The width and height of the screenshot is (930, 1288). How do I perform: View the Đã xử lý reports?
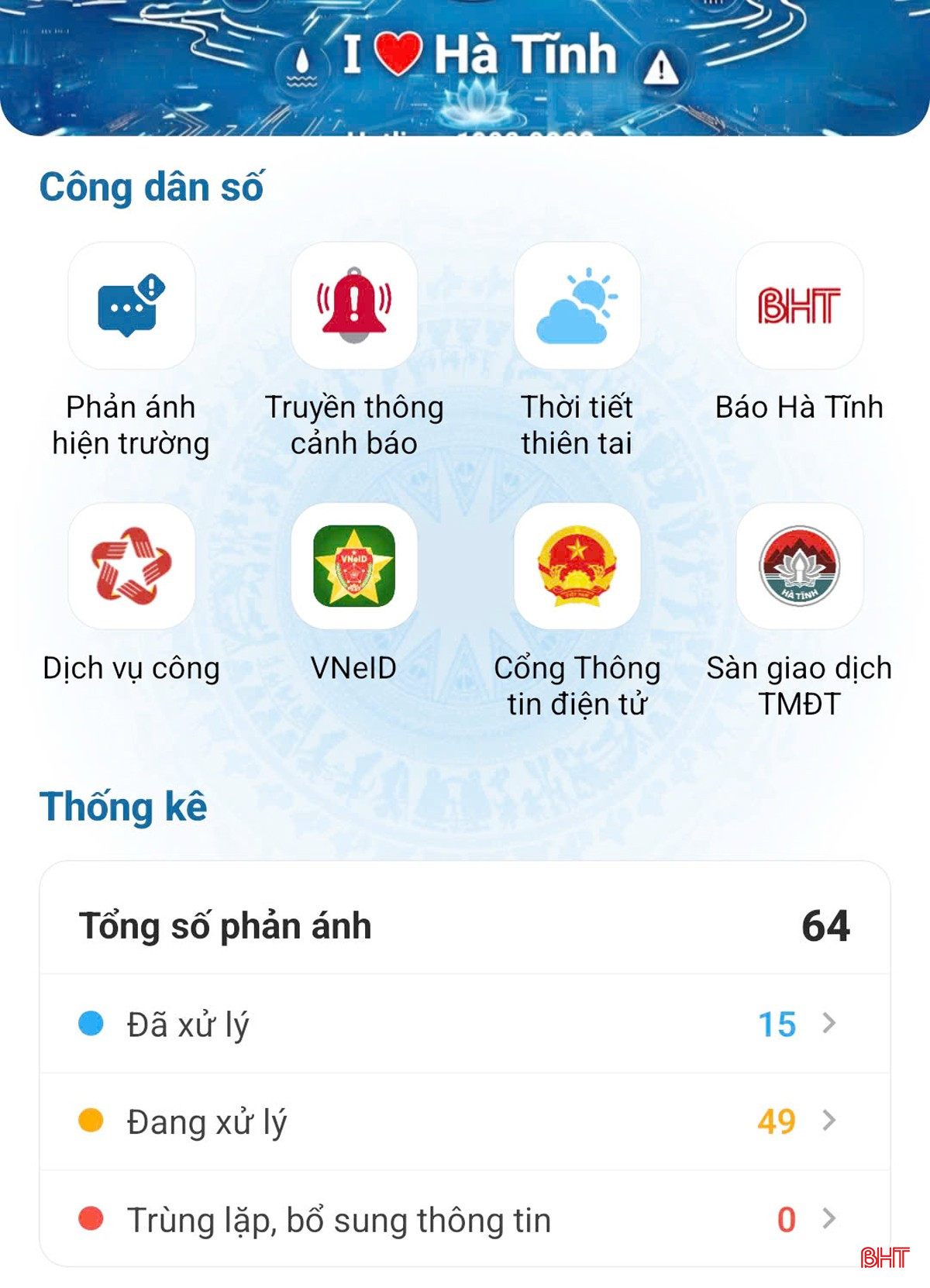point(465,1024)
